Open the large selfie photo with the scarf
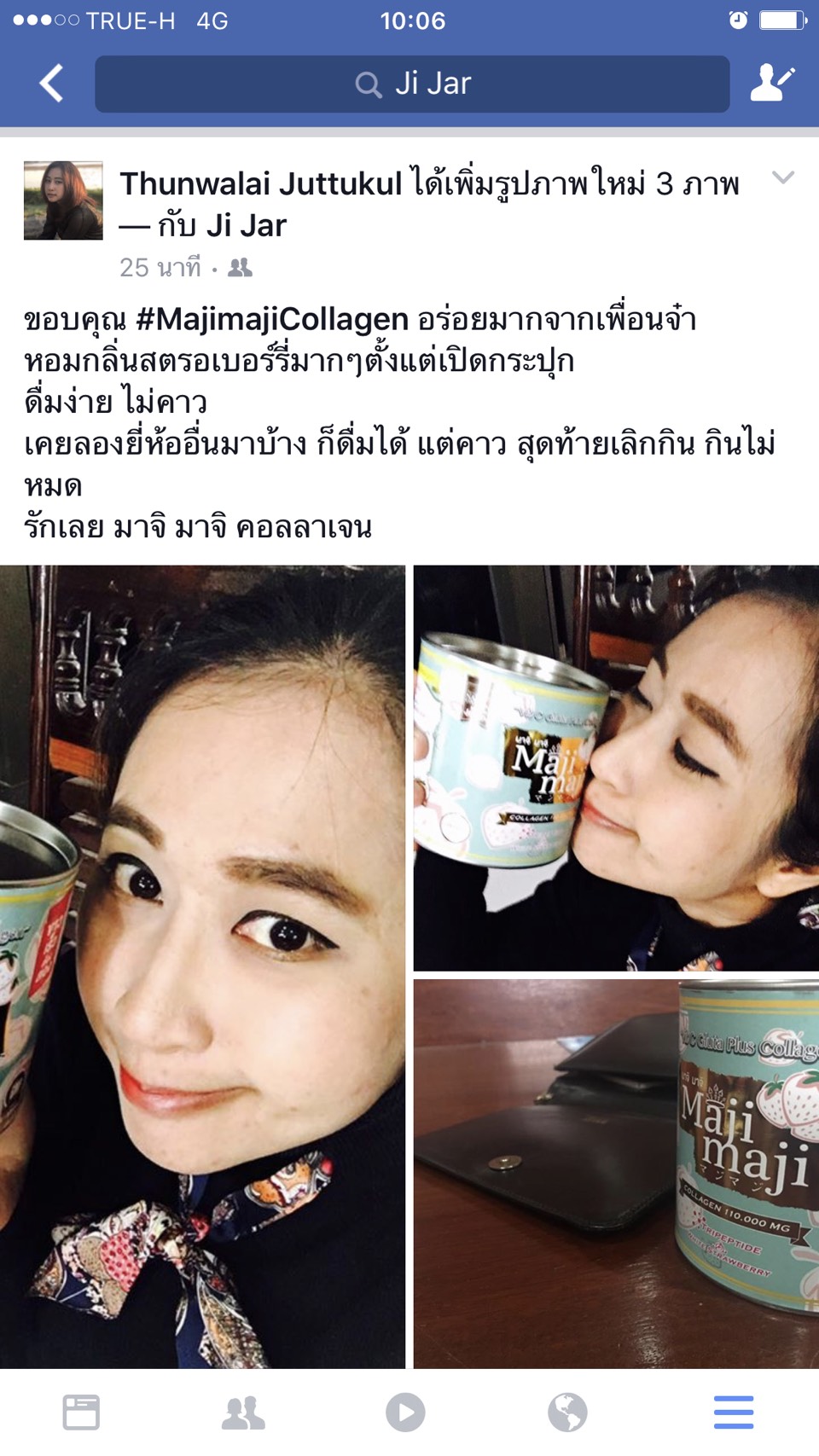 [202, 966]
